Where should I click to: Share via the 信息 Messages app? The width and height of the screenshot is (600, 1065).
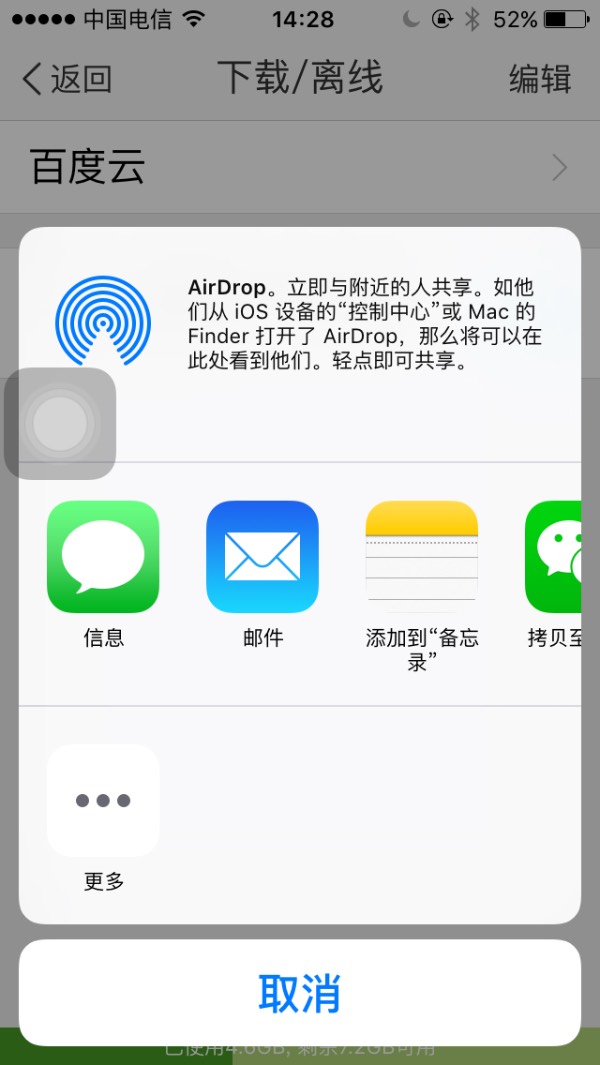tap(103, 557)
